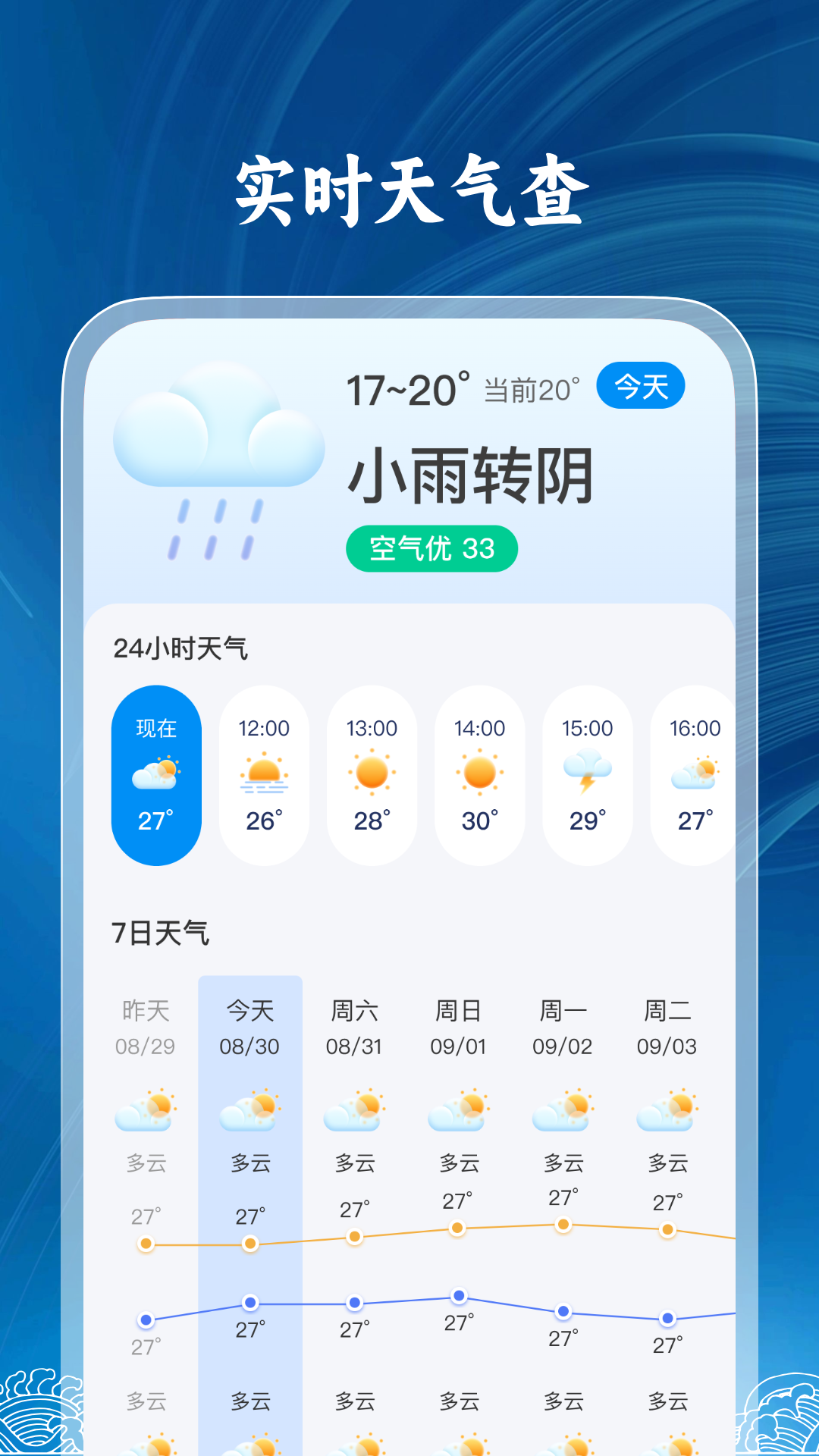This screenshot has width=819, height=1456.
Task: Tap the 16:00 partly cloudy icon
Action: 696,773
